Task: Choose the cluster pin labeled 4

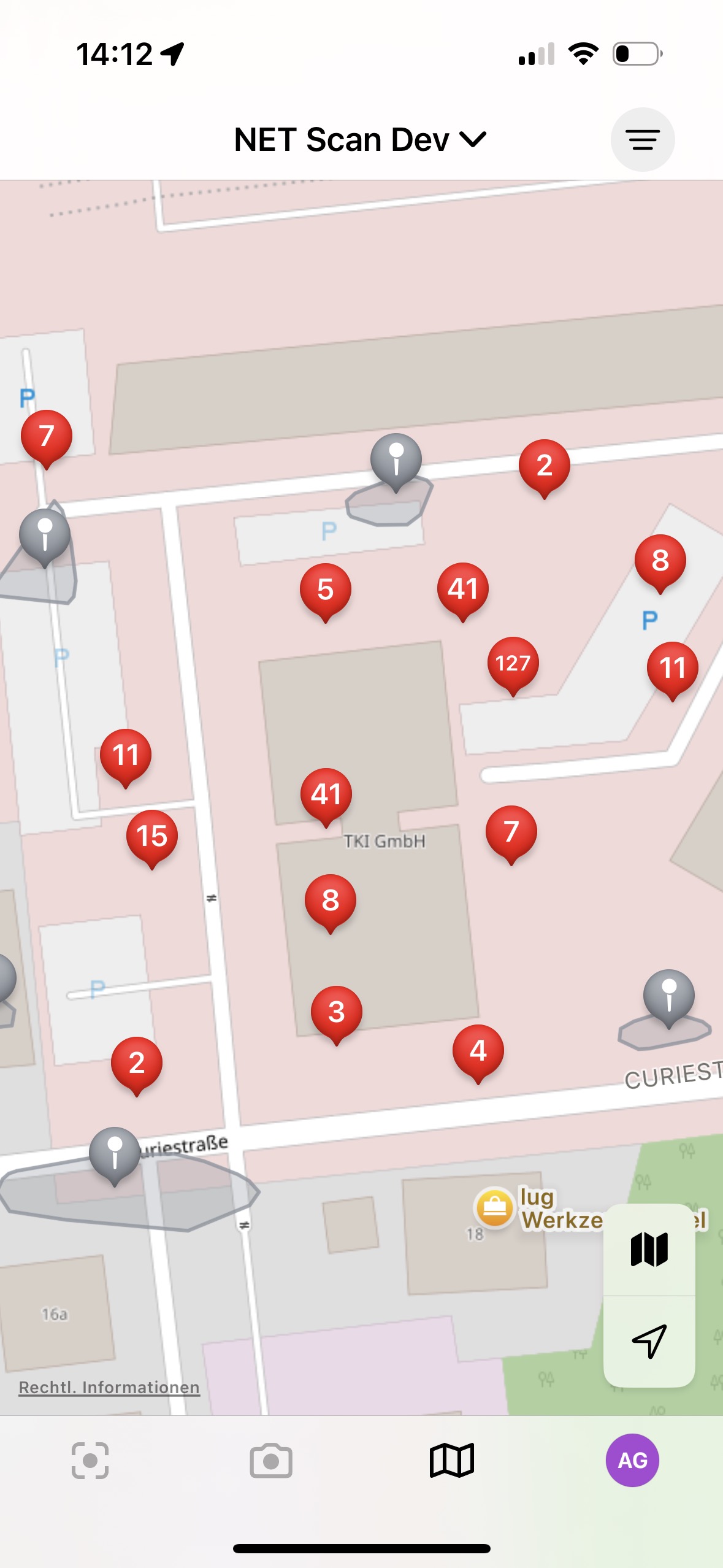Action: coord(478,1051)
